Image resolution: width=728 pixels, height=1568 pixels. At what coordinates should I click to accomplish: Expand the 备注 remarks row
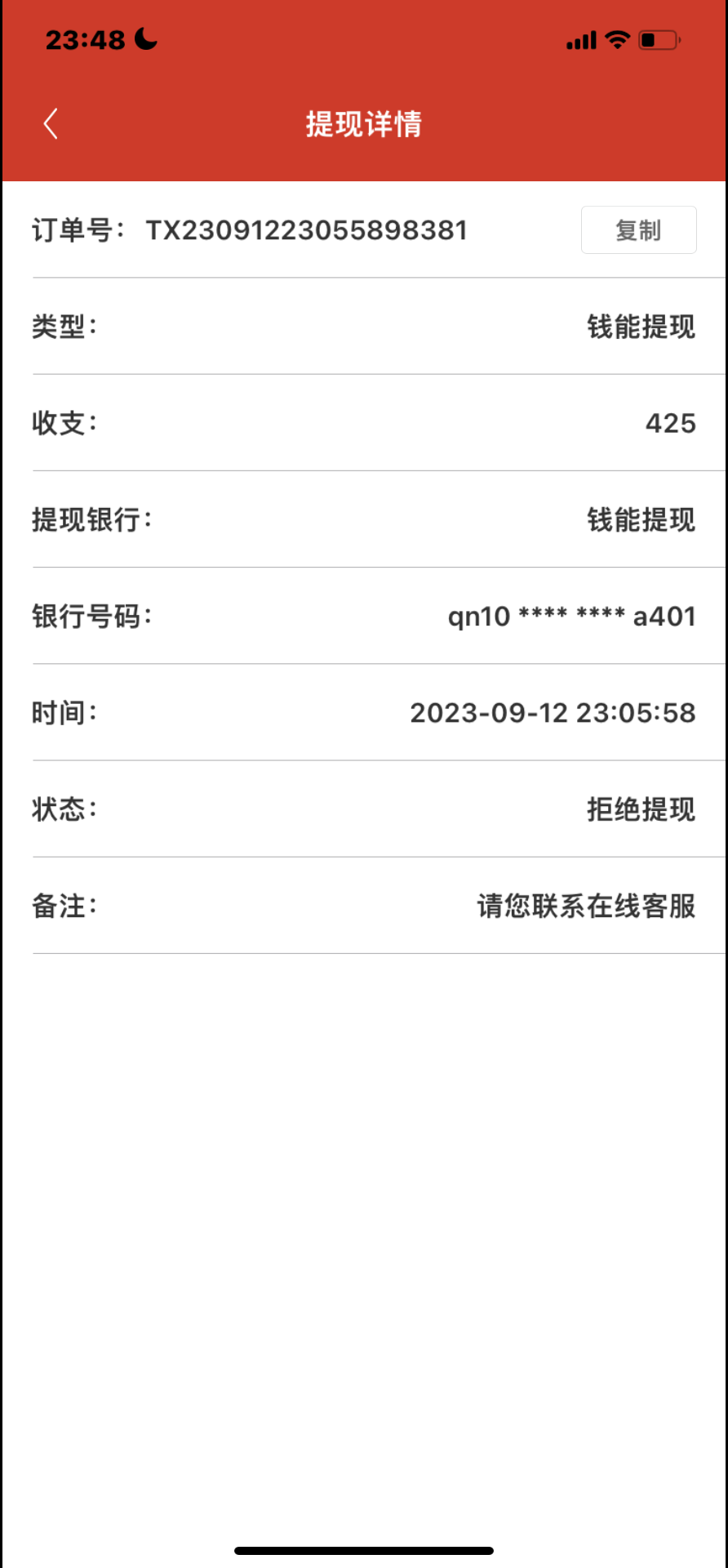click(x=364, y=906)
